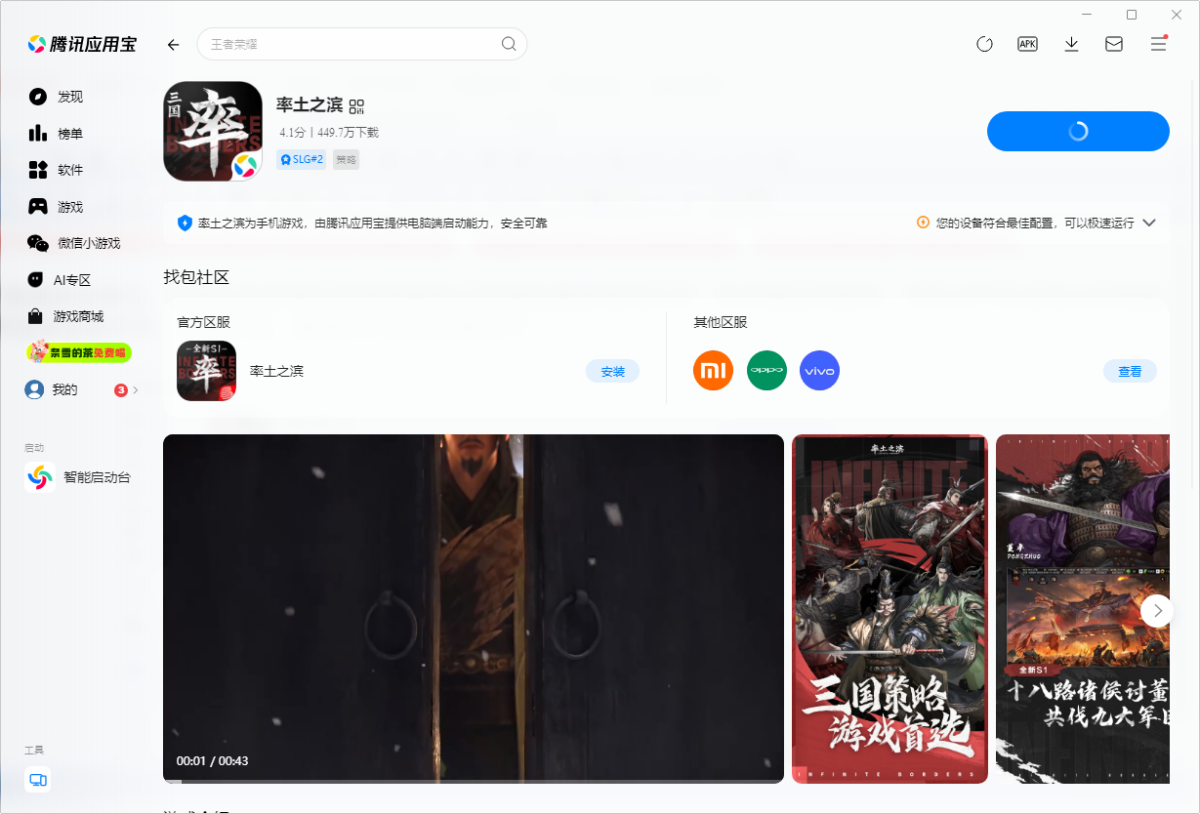Open 微信小游戏
This screenshot has width=1200, height=814.
click(88, 243)
